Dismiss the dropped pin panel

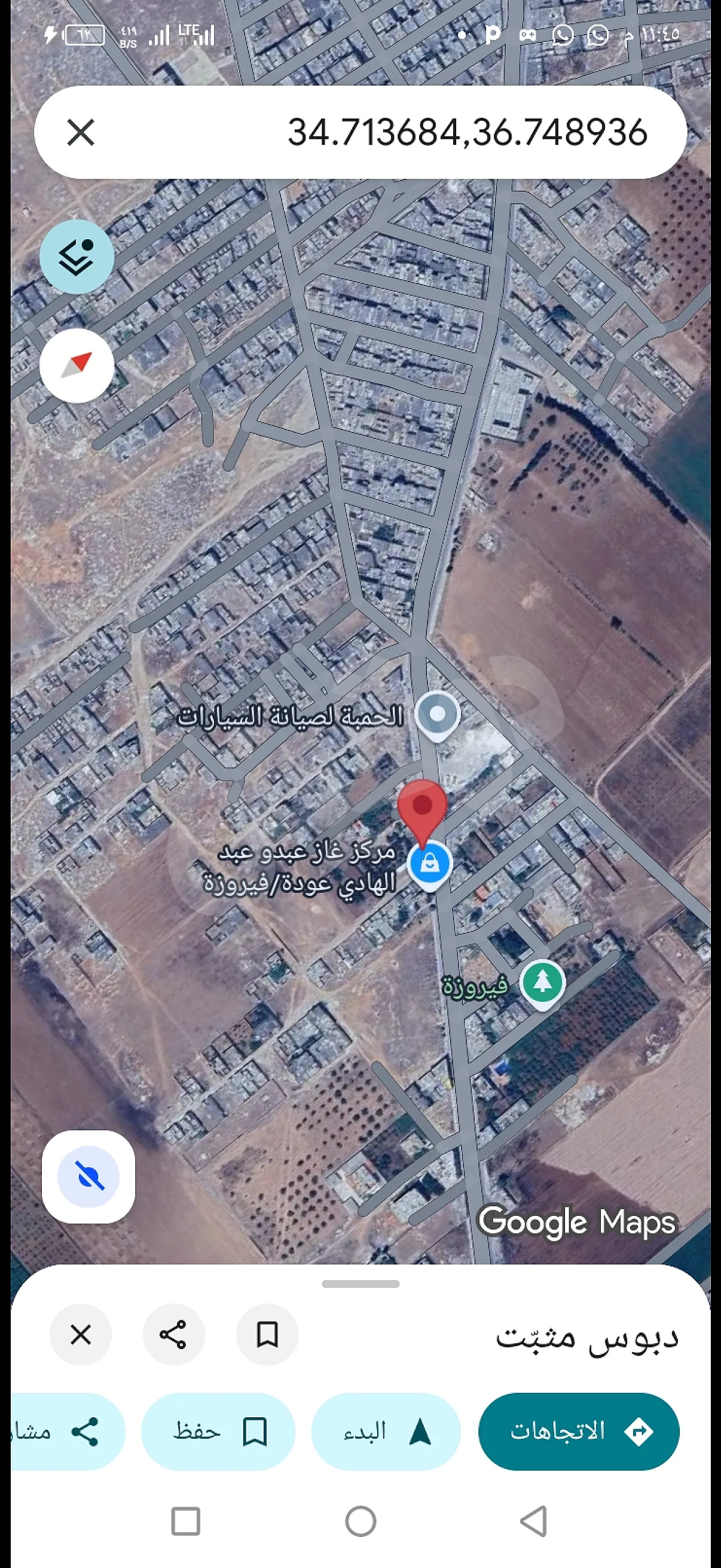[x=80, y=1334]
